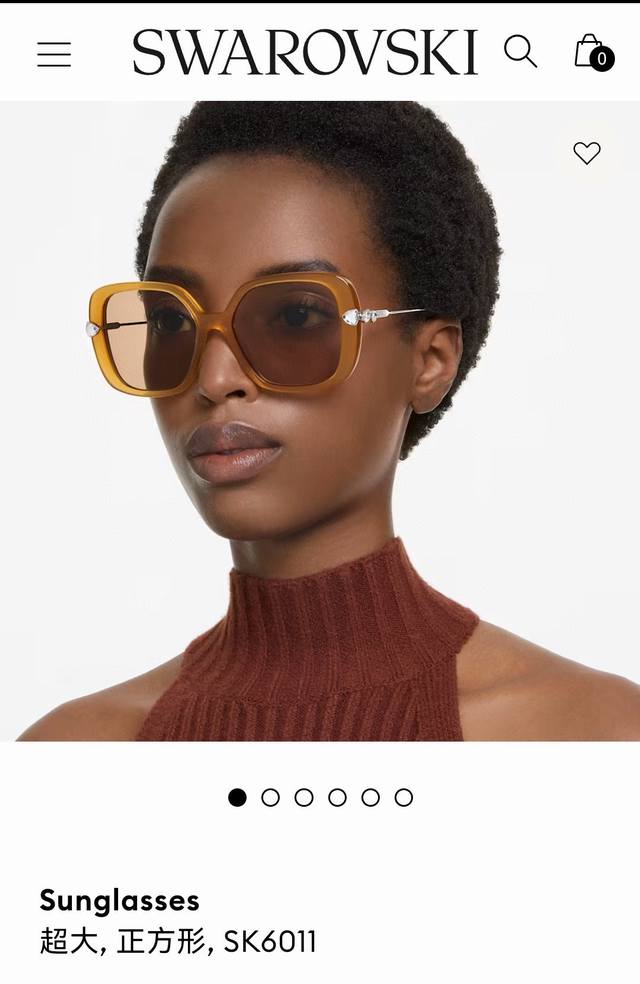This screenshot has width=640, height=984.
Task: Jump to third image dot
Action: (304, 797)
